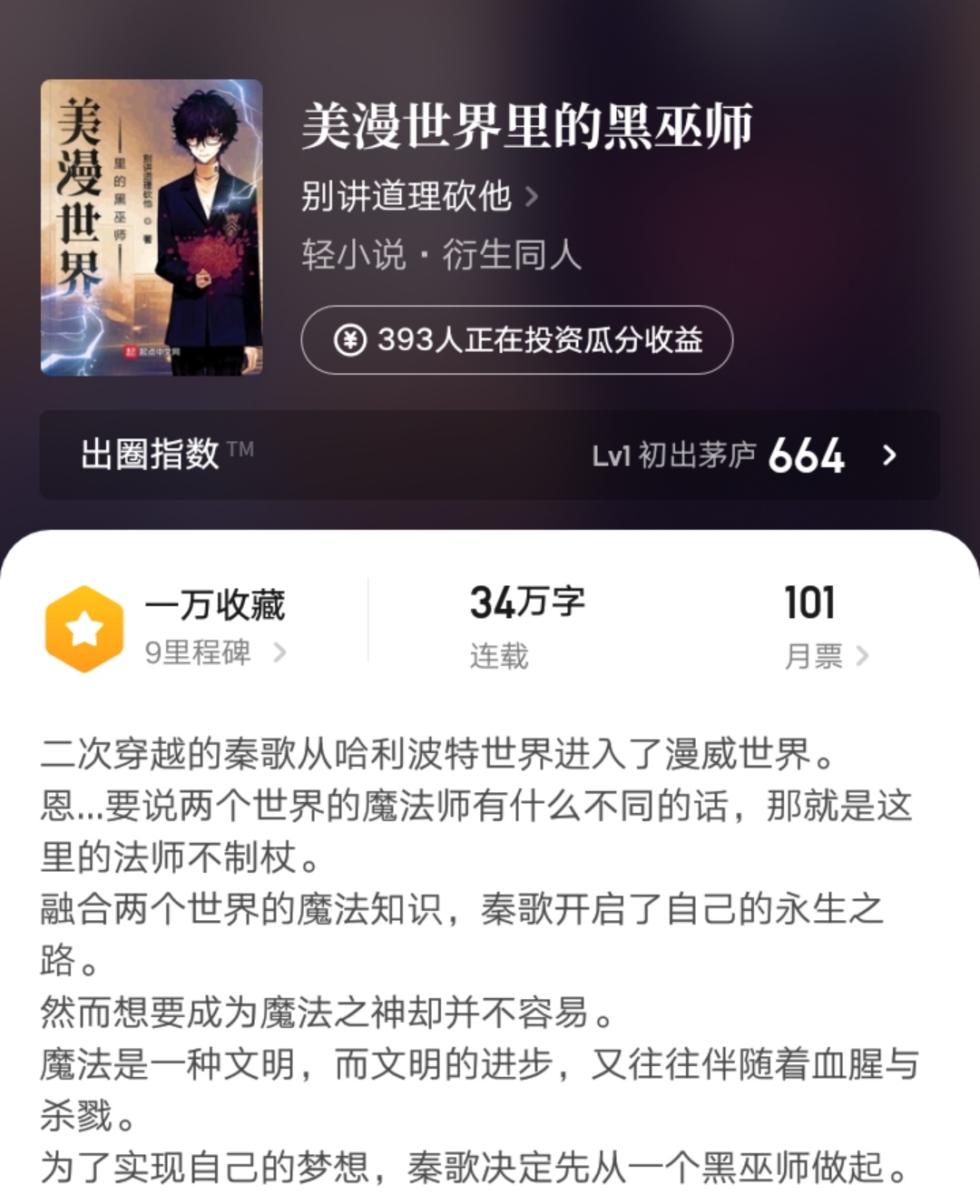980x1204 pixels.
Task: Select the 轻小说·衍生同人 genre tag
Action: [x=440, y=255]
